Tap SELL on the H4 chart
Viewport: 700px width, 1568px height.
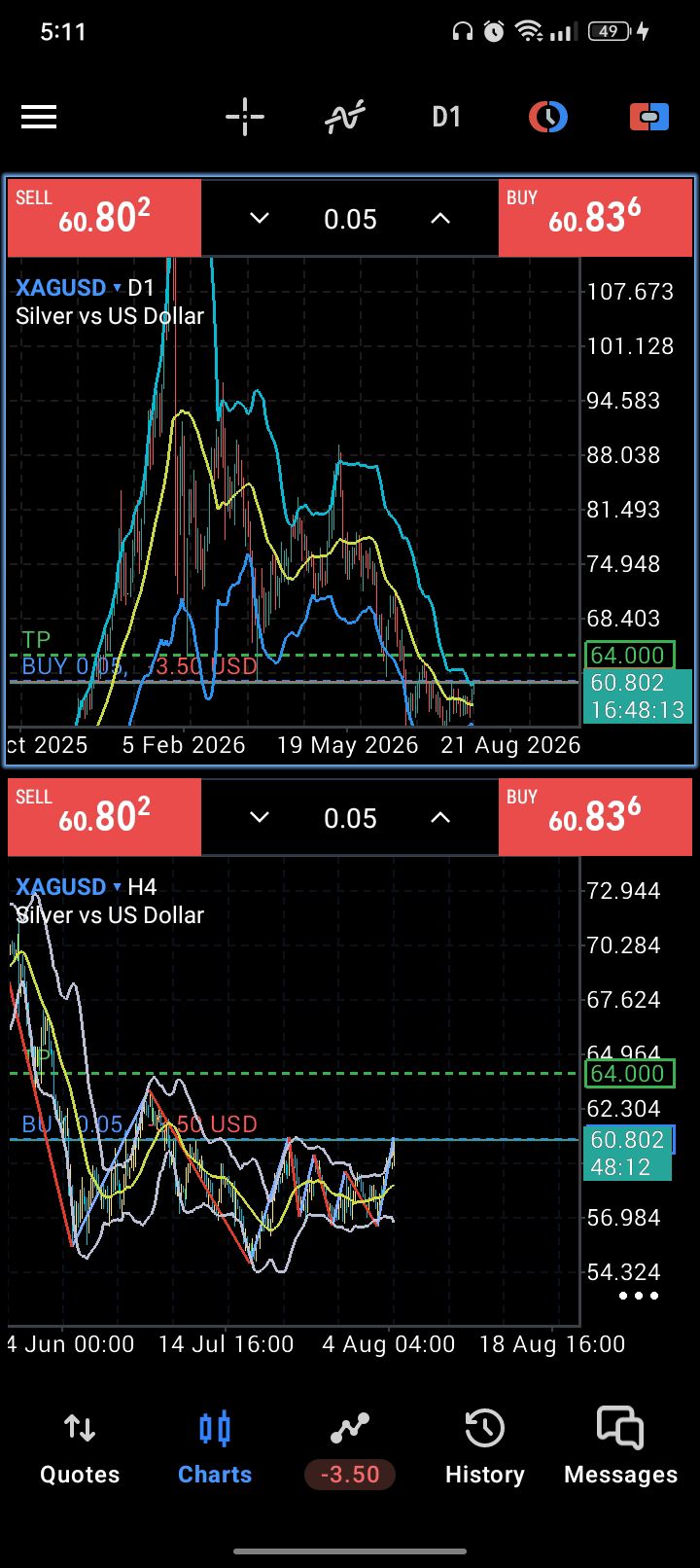coord(104,817)
